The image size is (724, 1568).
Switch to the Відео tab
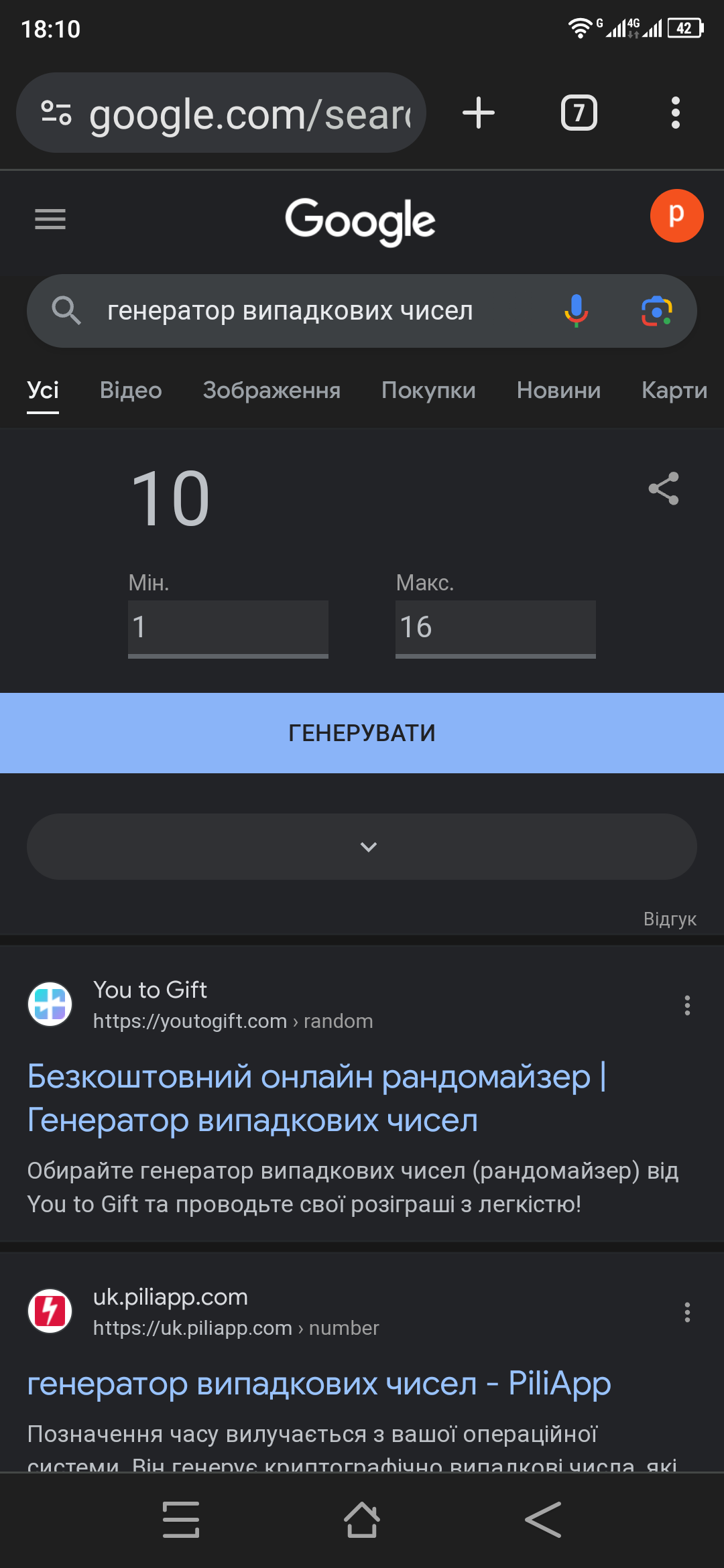(x=131, y=390)
